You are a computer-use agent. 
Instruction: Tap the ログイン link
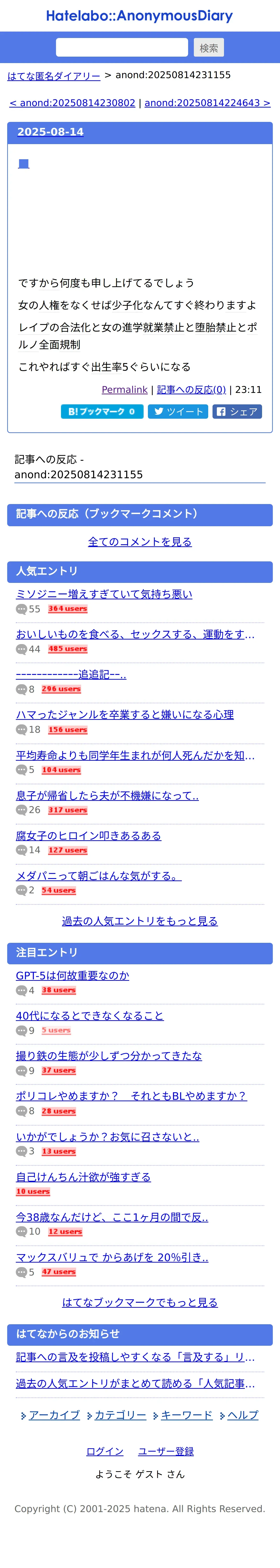pos(104,1452)
